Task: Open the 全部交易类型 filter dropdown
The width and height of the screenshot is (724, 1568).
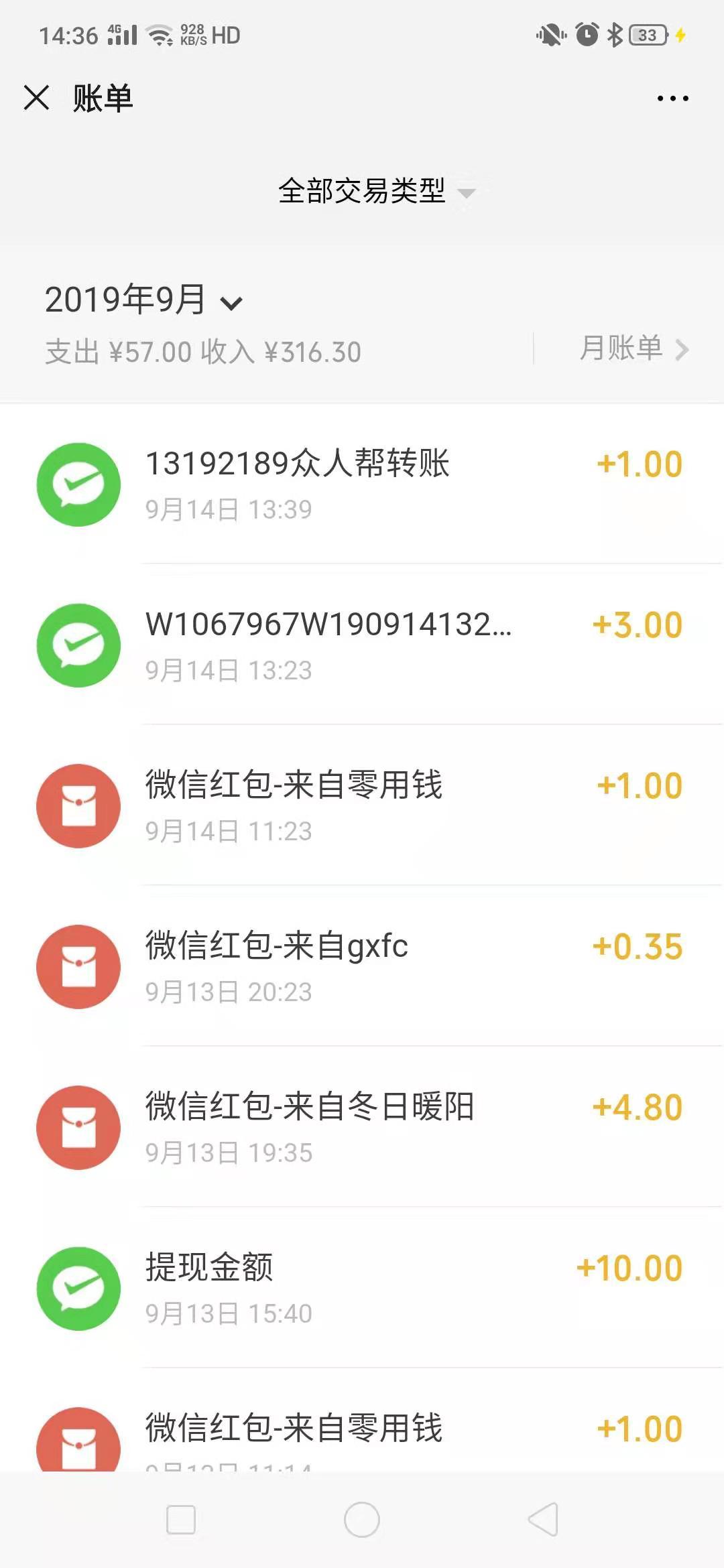Action: click(362, 193)
